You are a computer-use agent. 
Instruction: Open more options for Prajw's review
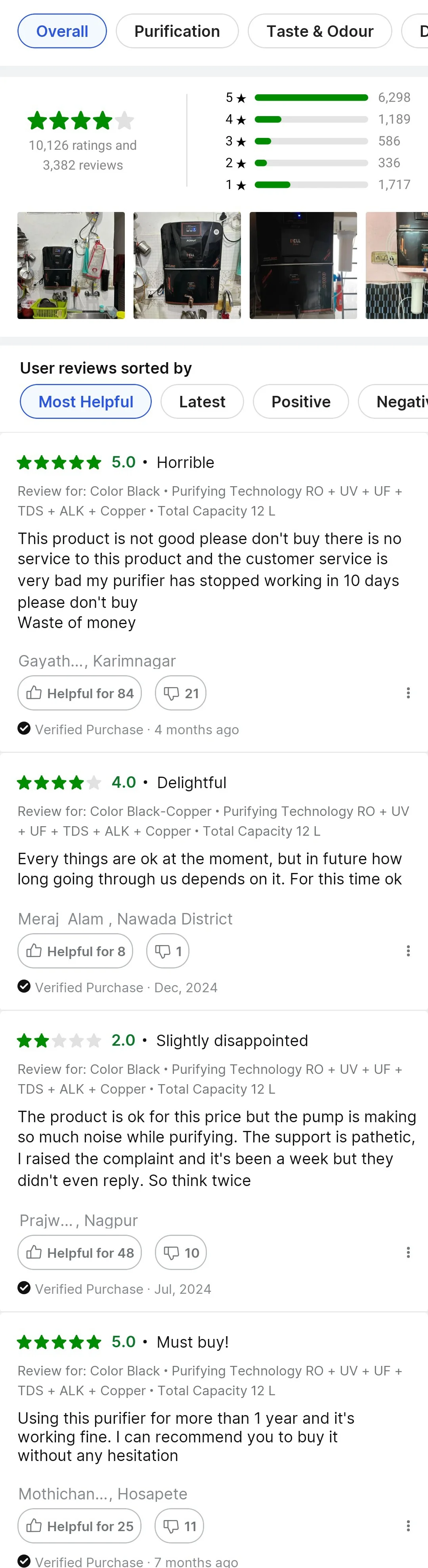coord(408,1253)
